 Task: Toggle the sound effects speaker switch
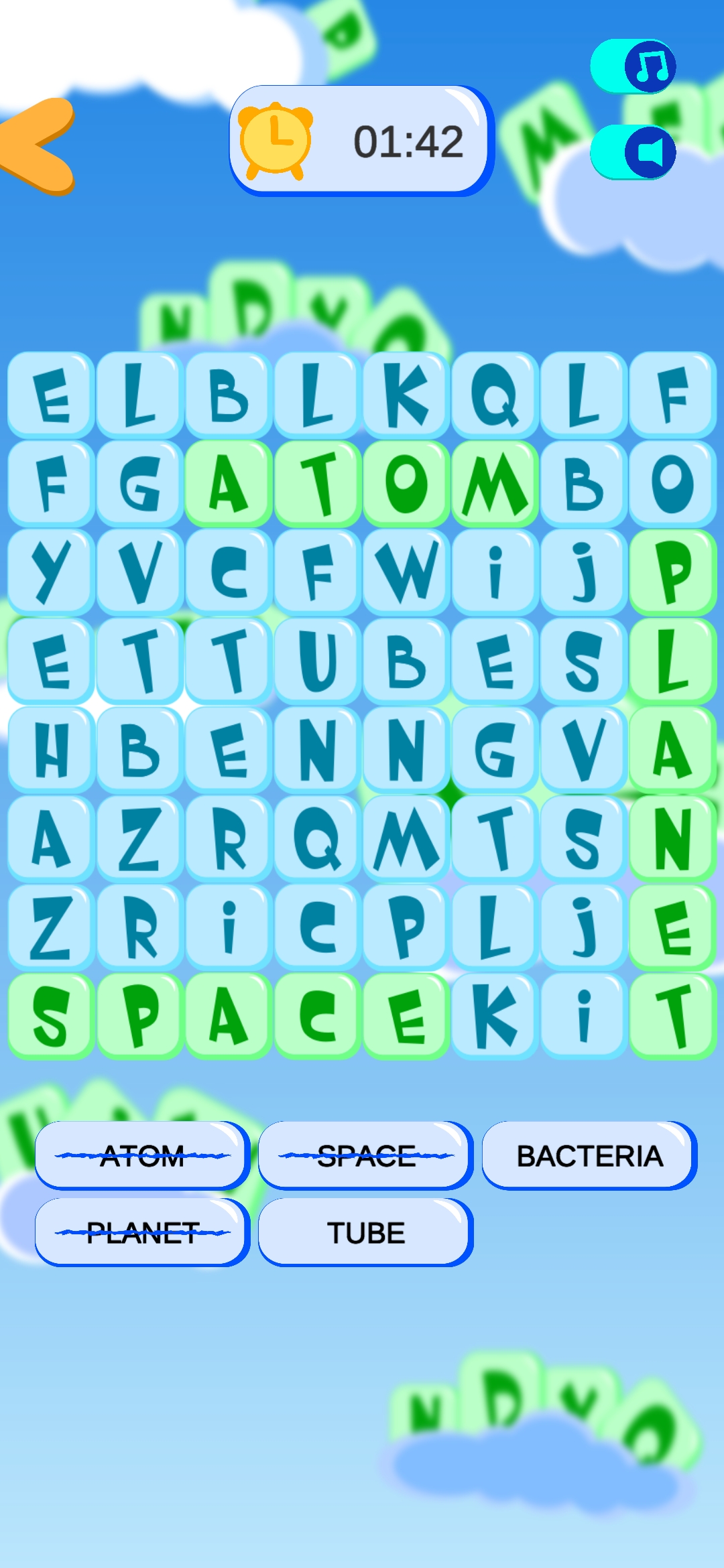[x=633, y=152]
